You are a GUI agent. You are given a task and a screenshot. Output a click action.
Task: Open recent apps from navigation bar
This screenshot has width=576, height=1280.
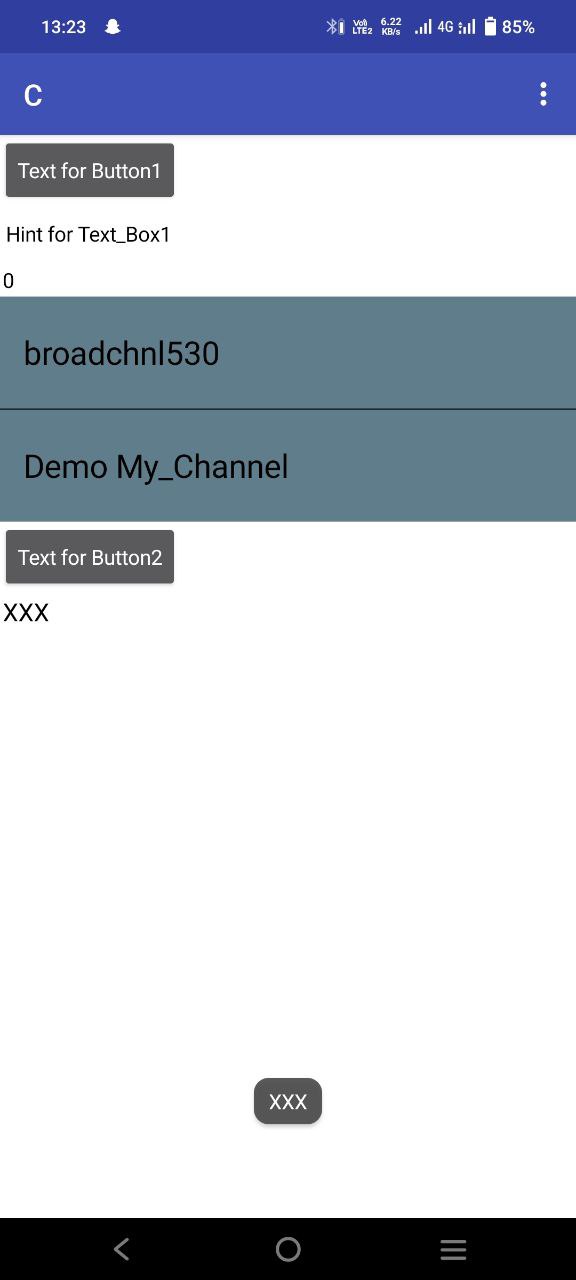(x=453, y=1249)
